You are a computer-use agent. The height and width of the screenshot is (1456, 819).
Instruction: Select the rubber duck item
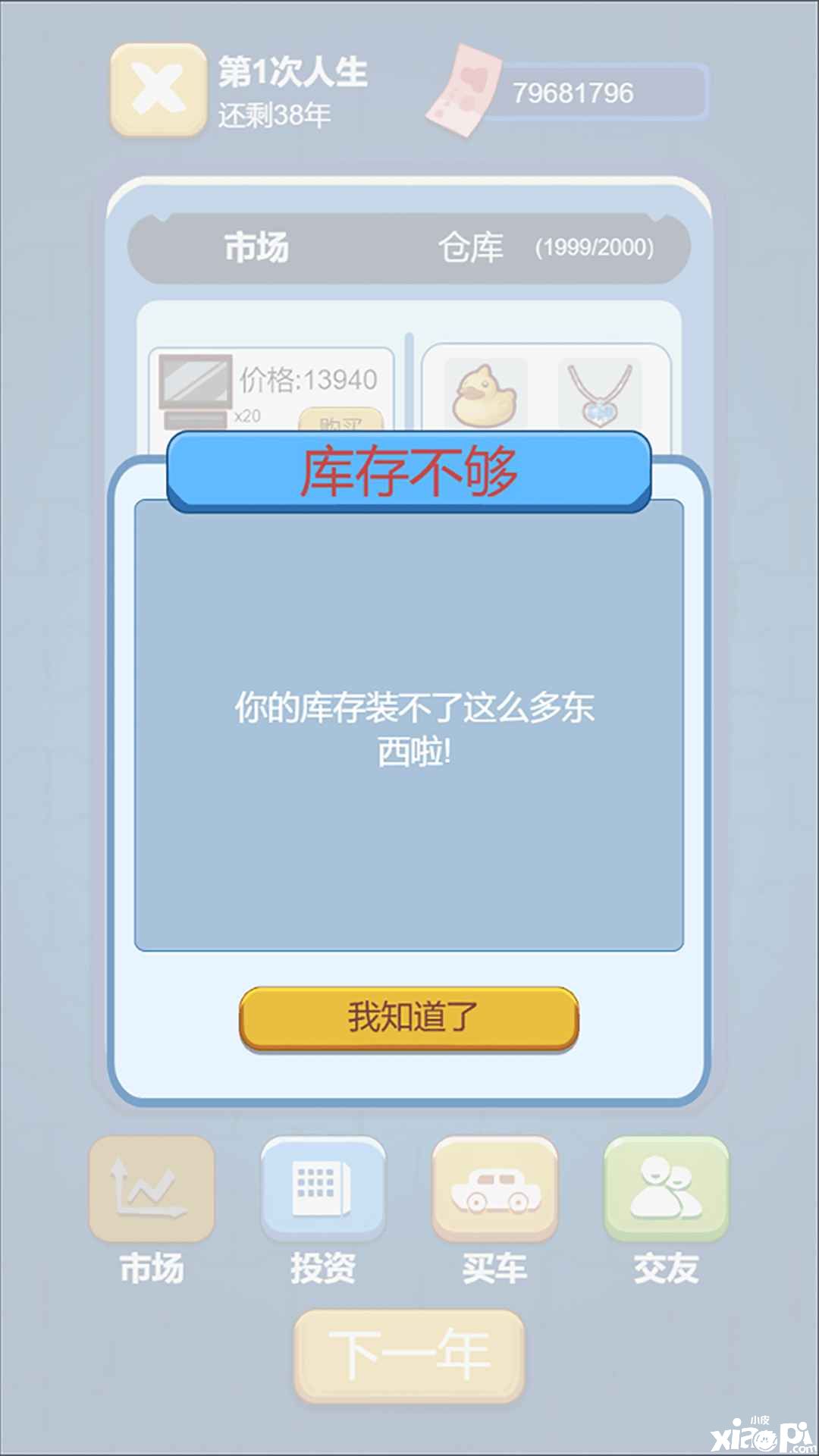[x=485, y=394]
